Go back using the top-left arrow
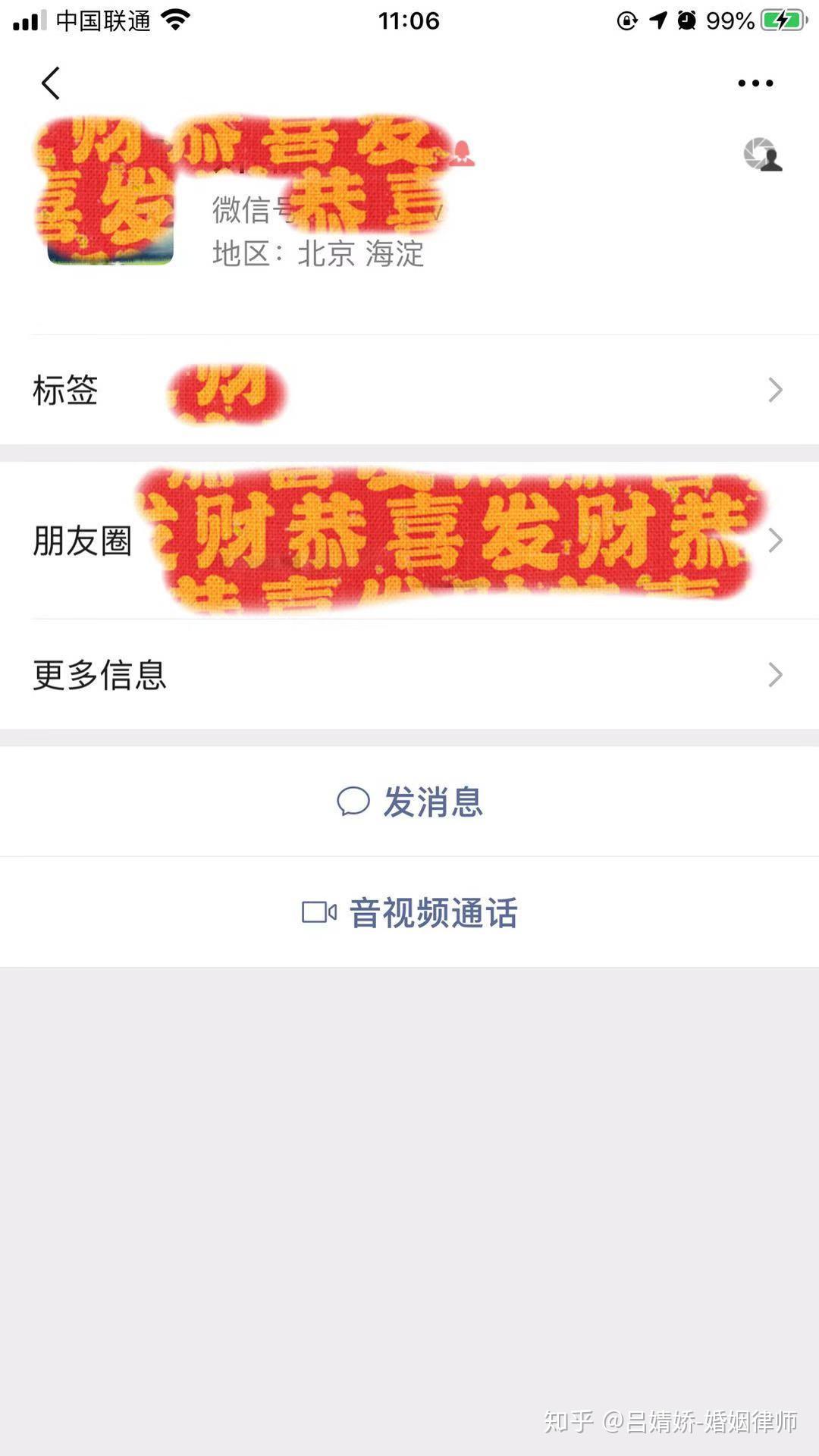The width and height of the screenshot is (819, 1456). pyautogui.click(x=51, y=83)
